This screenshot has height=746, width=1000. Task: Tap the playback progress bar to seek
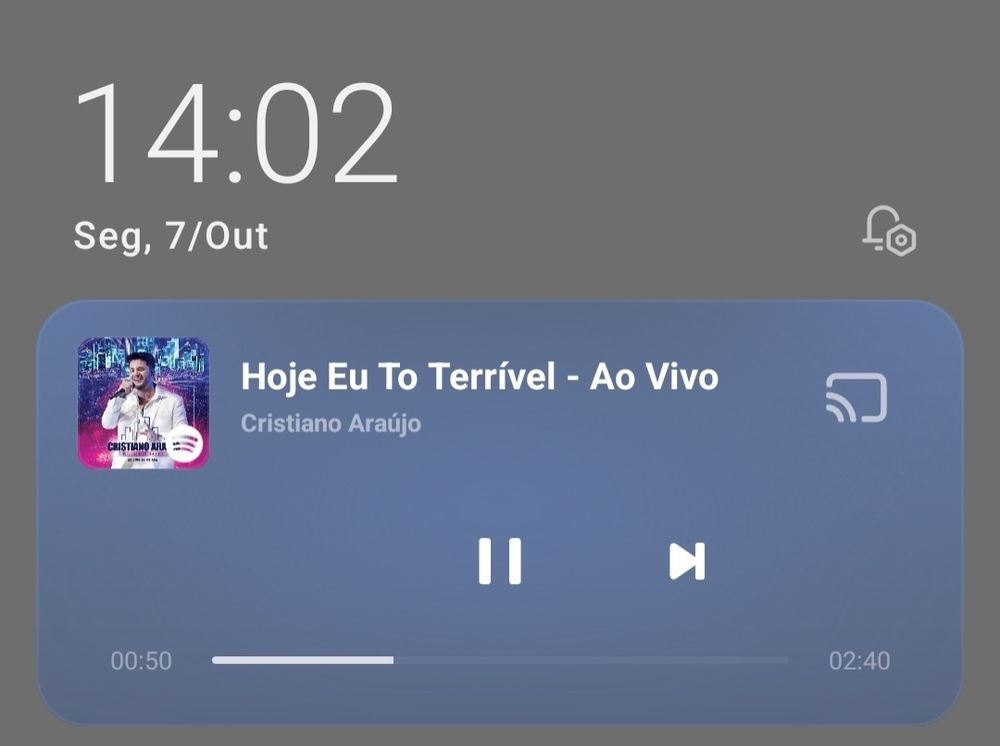point(500,660)
